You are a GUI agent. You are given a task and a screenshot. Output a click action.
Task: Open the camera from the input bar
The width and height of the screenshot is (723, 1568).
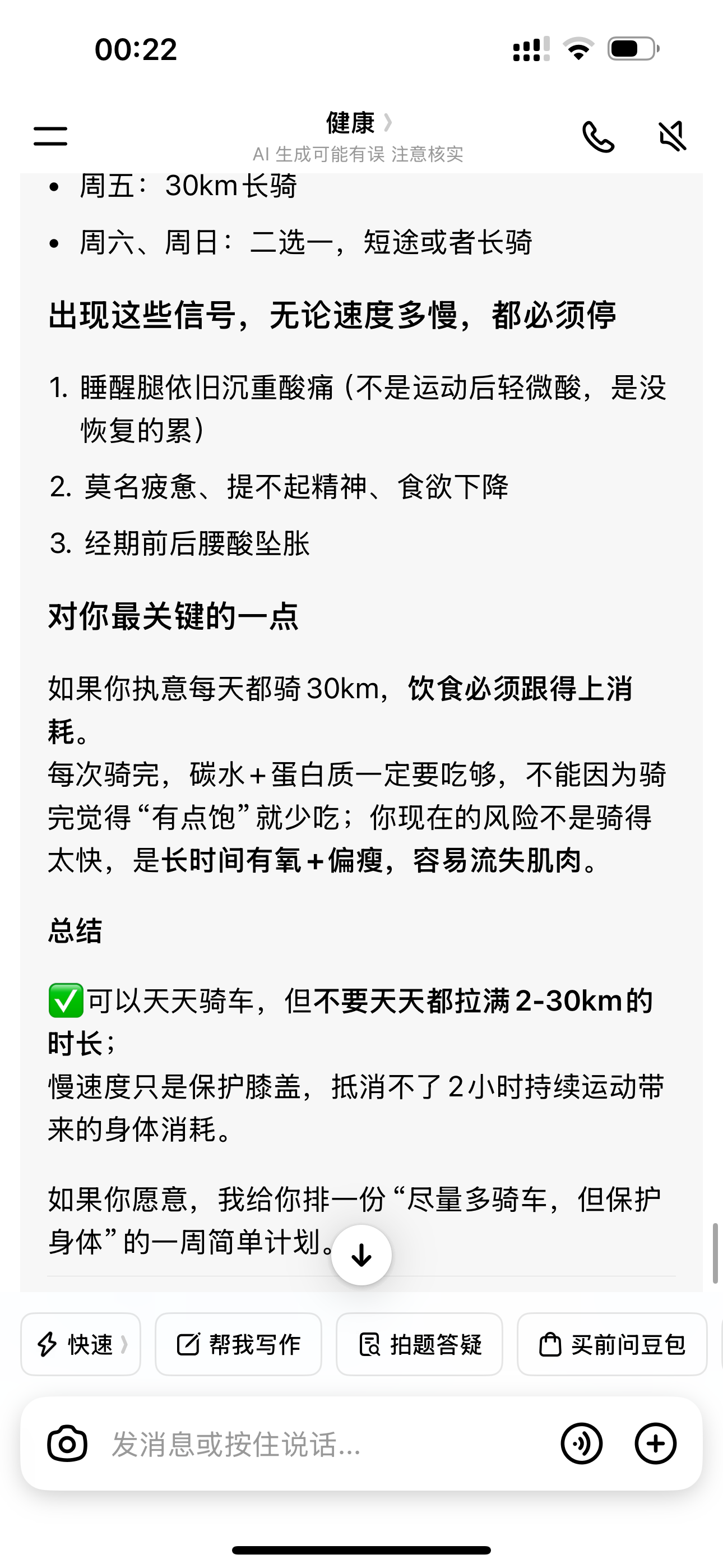pyautogui.click(x=67, y=1443)
